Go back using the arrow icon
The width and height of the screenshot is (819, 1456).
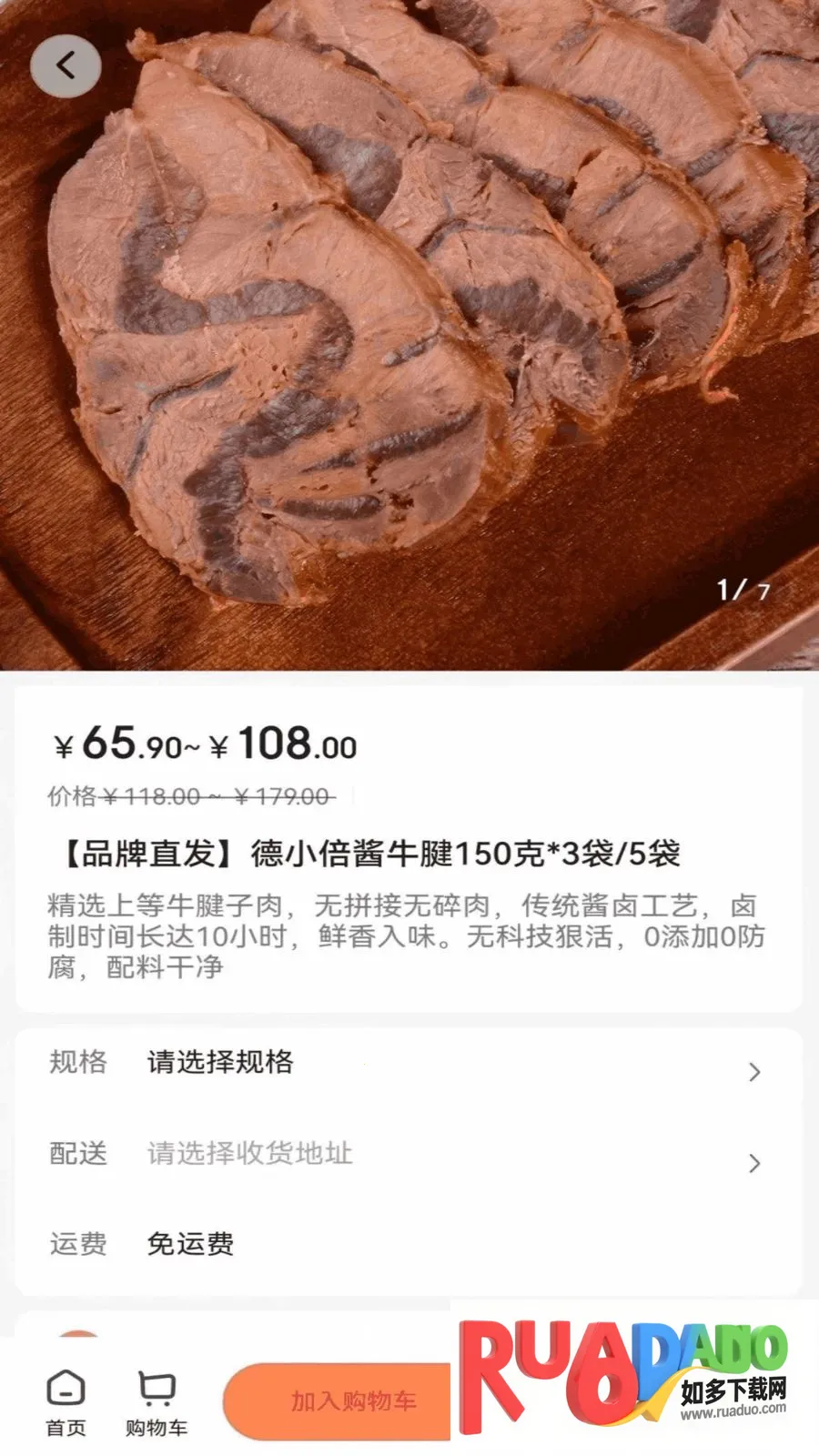tap(66, 66)
